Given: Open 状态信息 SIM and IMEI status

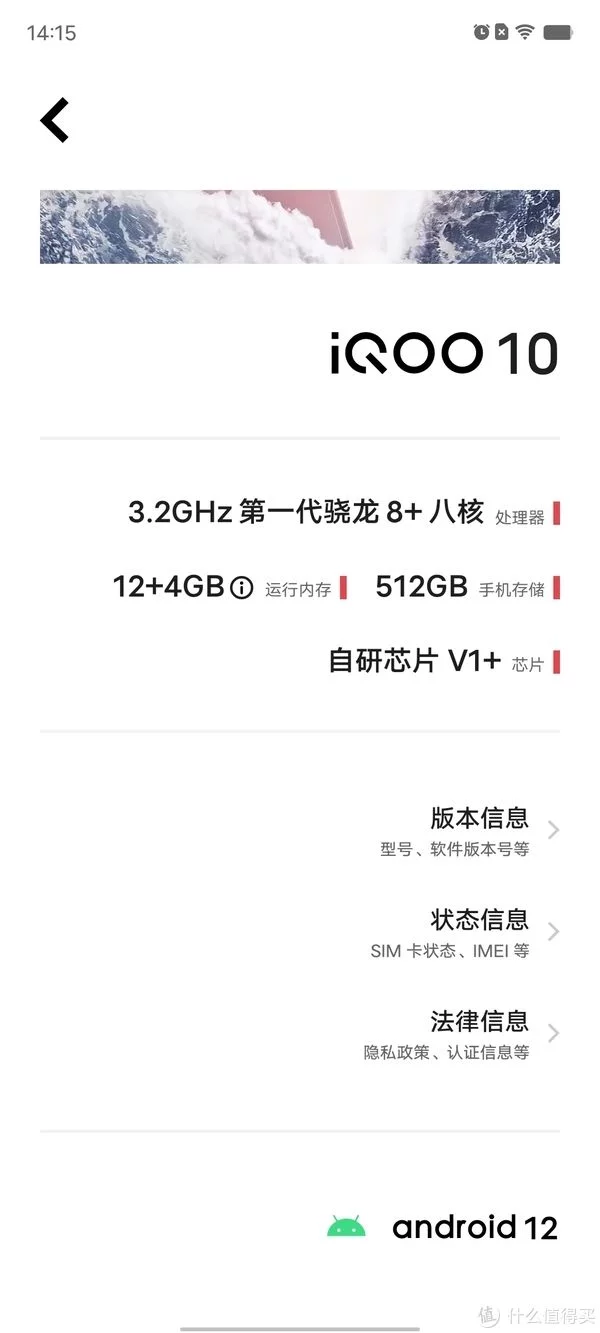Looking at the screenshot, I should coord(300,932).
